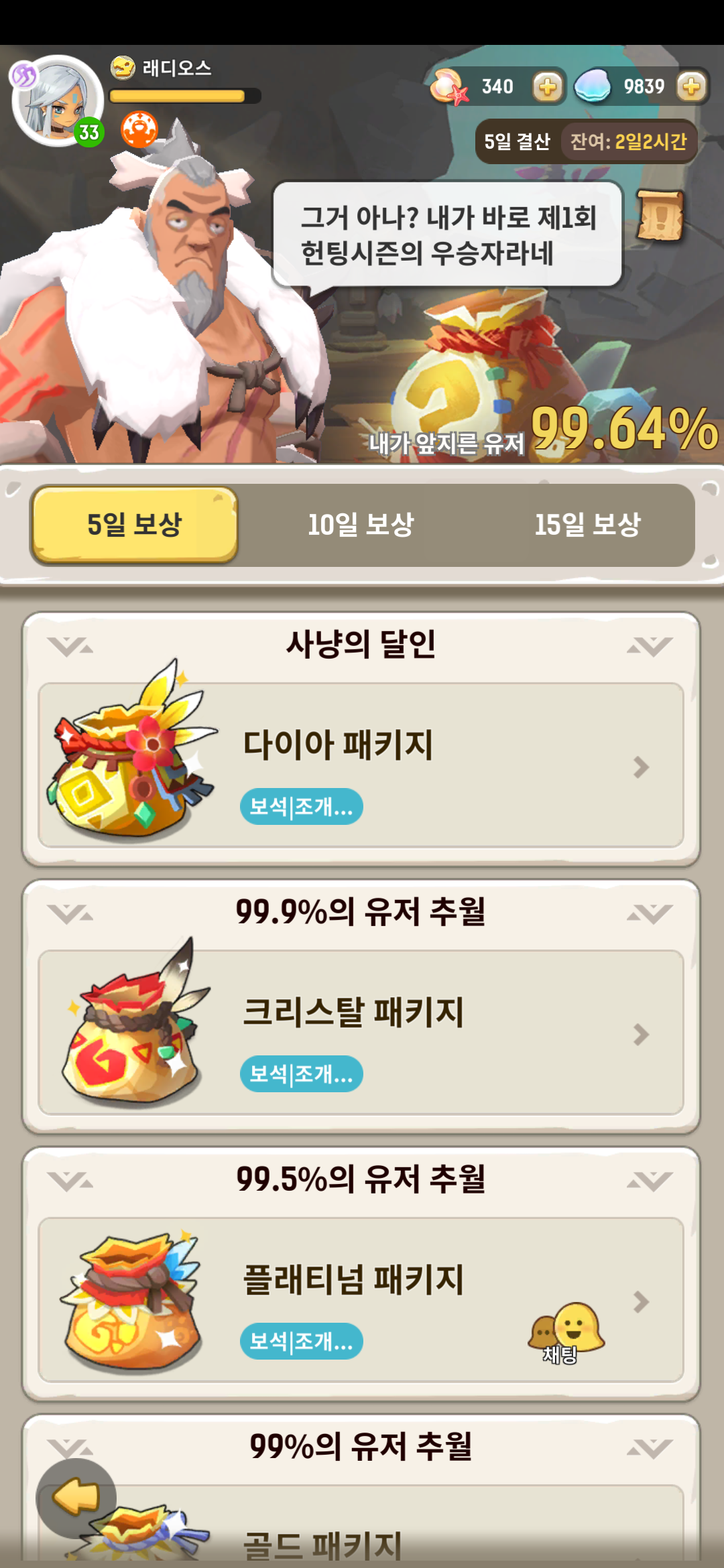Open the scroll rules icon
Image resolution: width=724 pixels, height=1568 pixels.
point(660,215)
